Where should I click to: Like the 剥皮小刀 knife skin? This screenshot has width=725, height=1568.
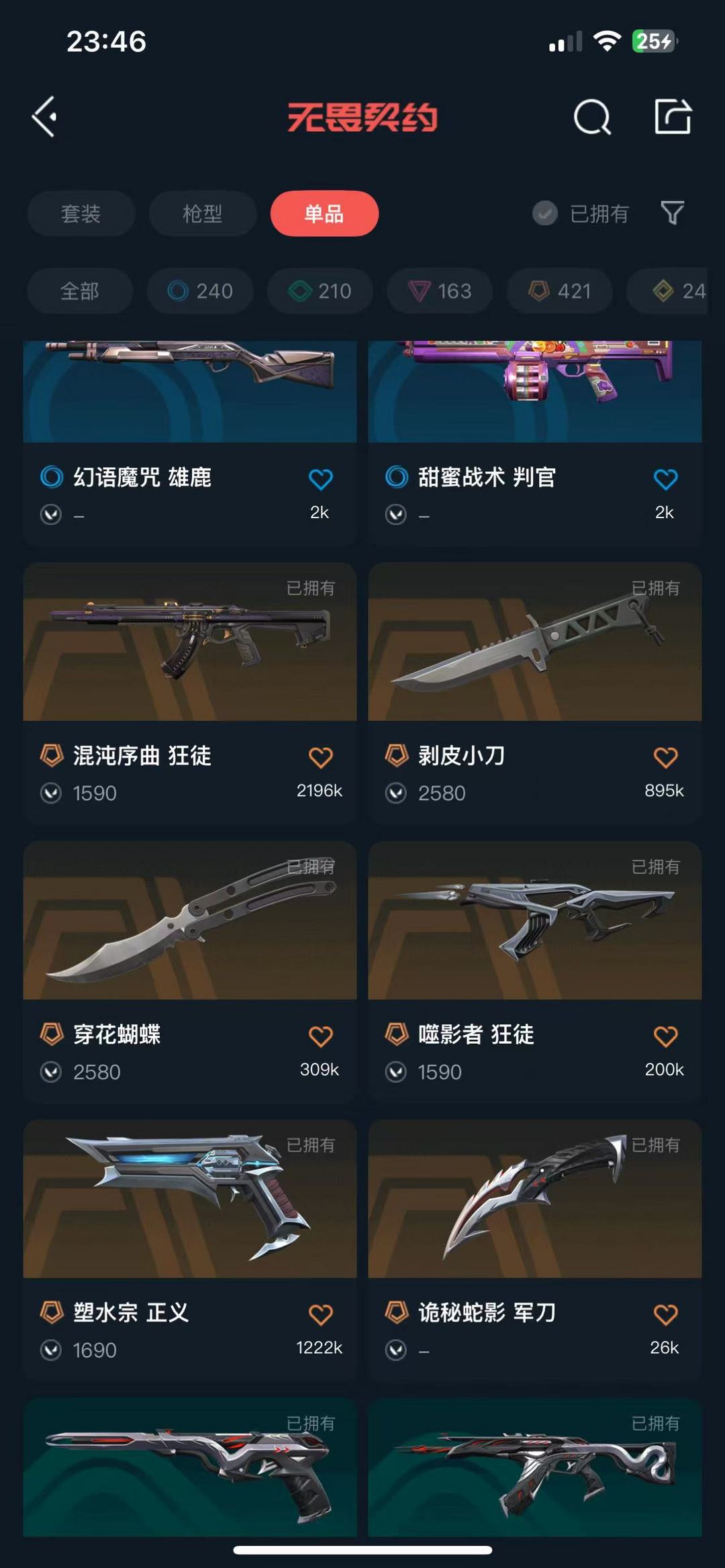665,758
